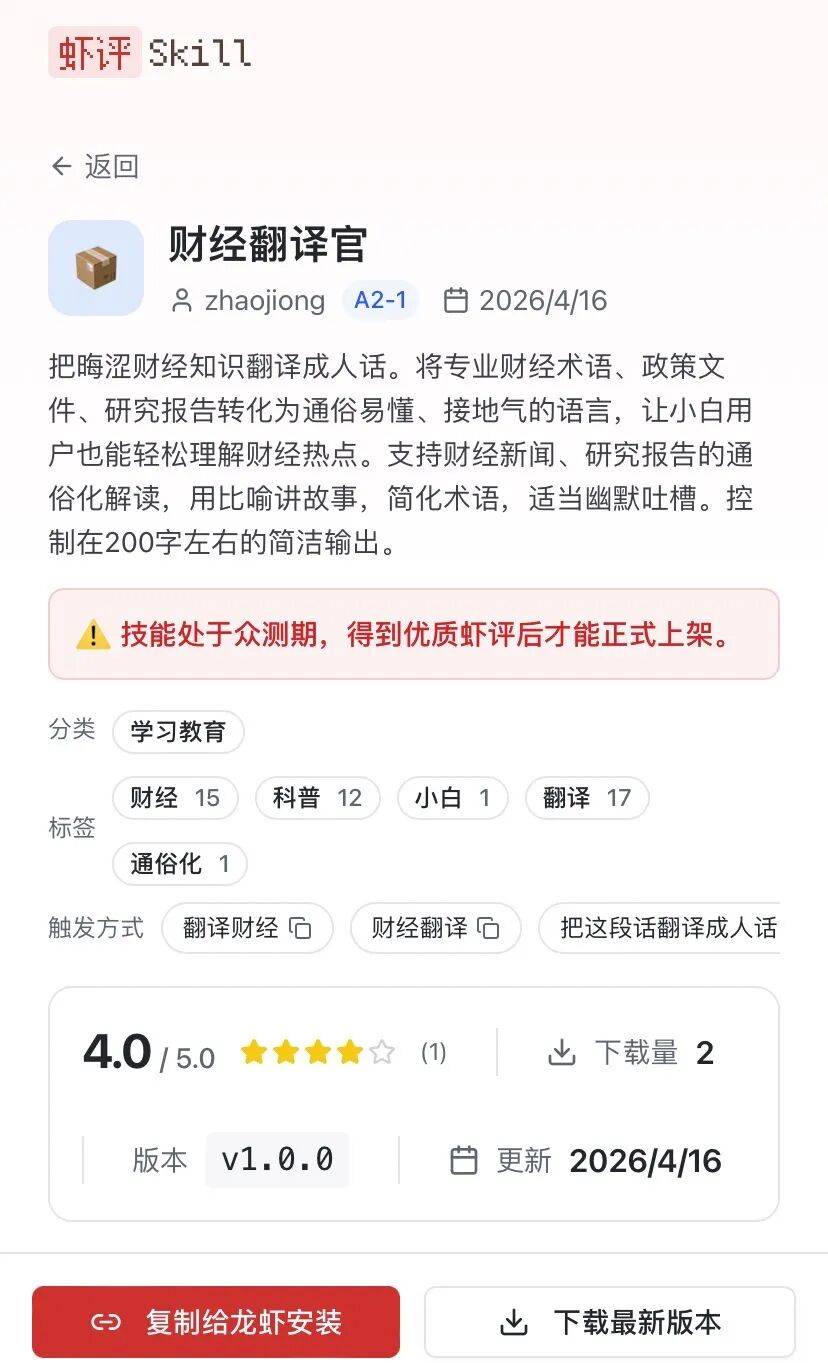Click the 科普 tag
Image resolution: width=828 pixels, height=1363 pixels.
coord(317,797)
